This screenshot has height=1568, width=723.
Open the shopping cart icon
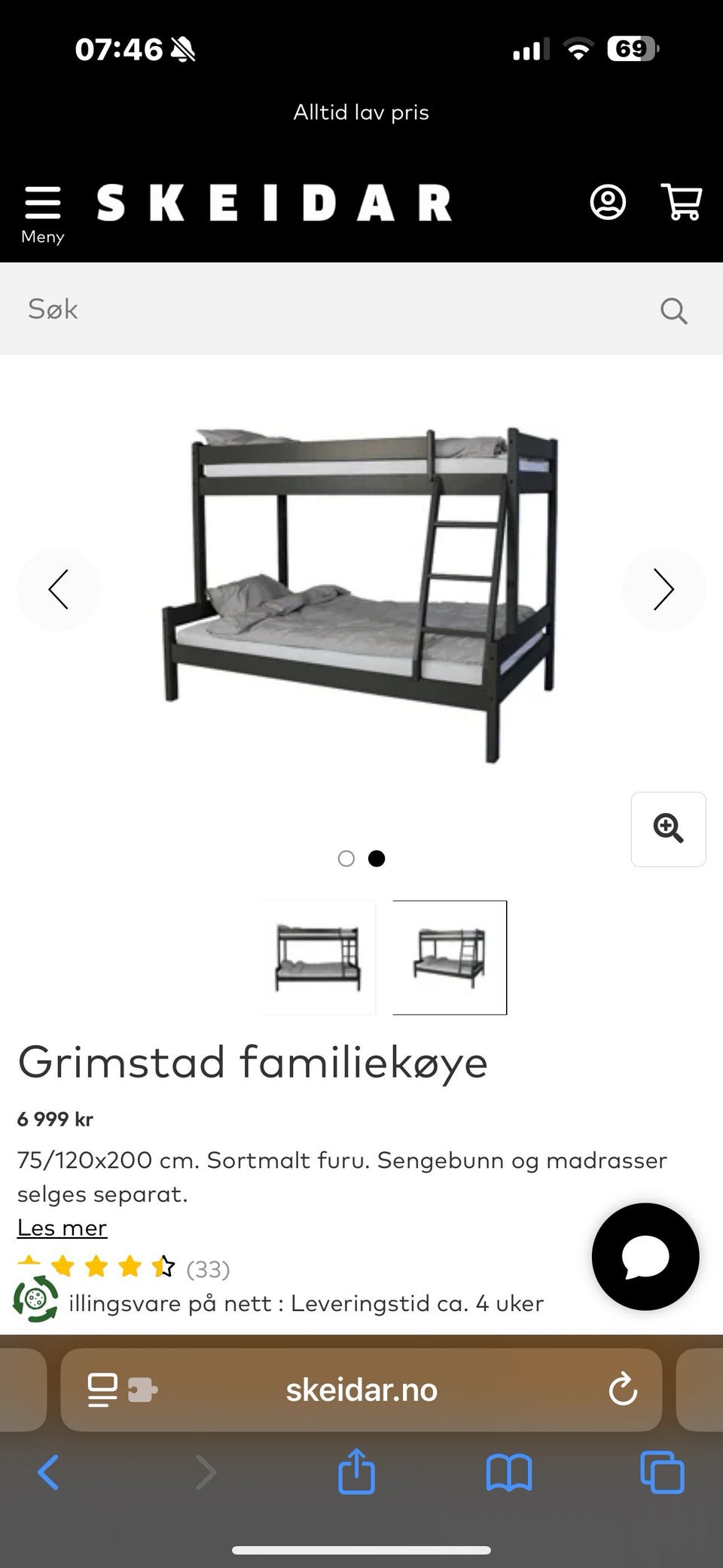point(682,202)
